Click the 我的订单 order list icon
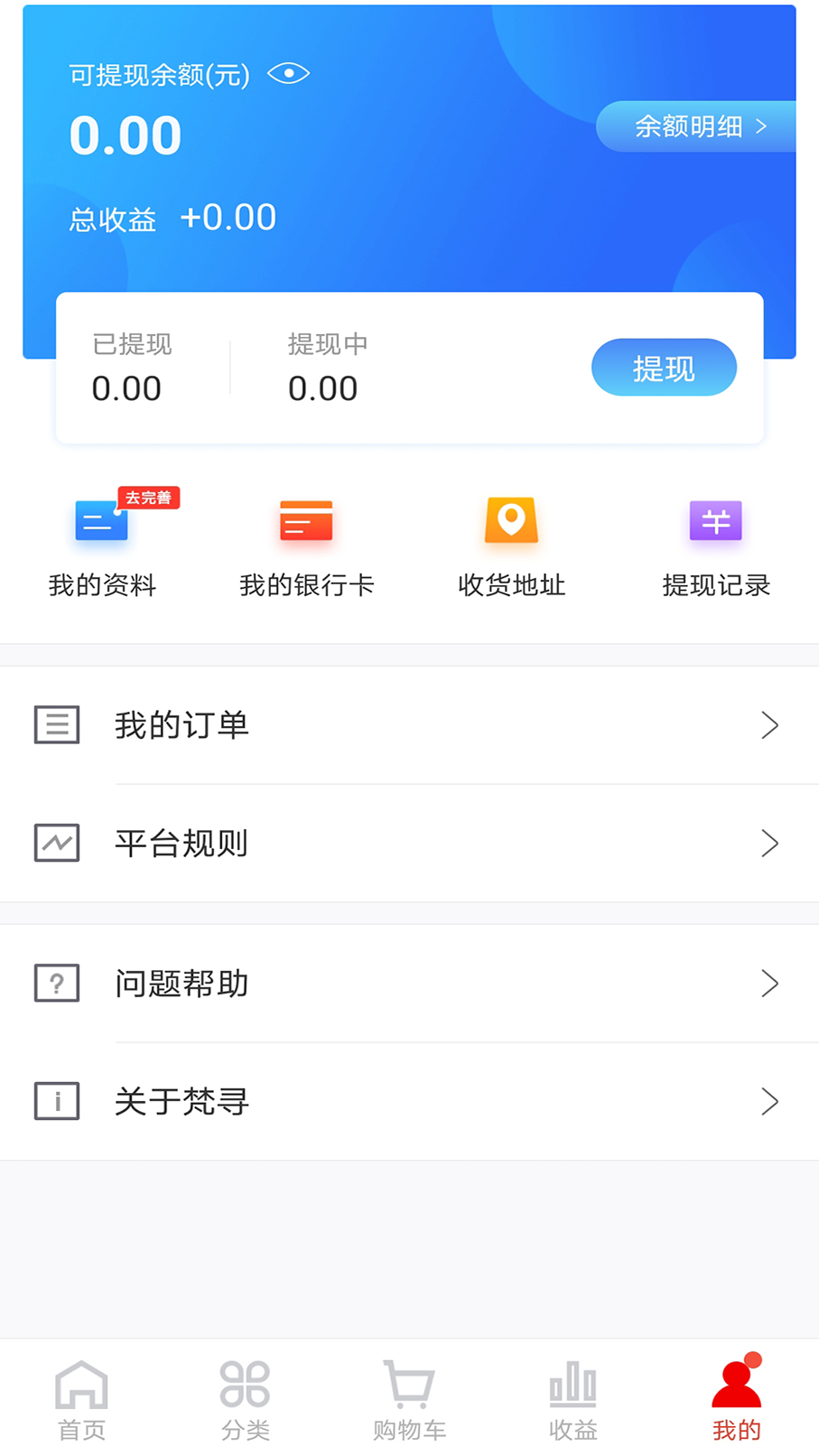Image resolution: width=819 pixels, height=1456 pixels. [56, 724]
